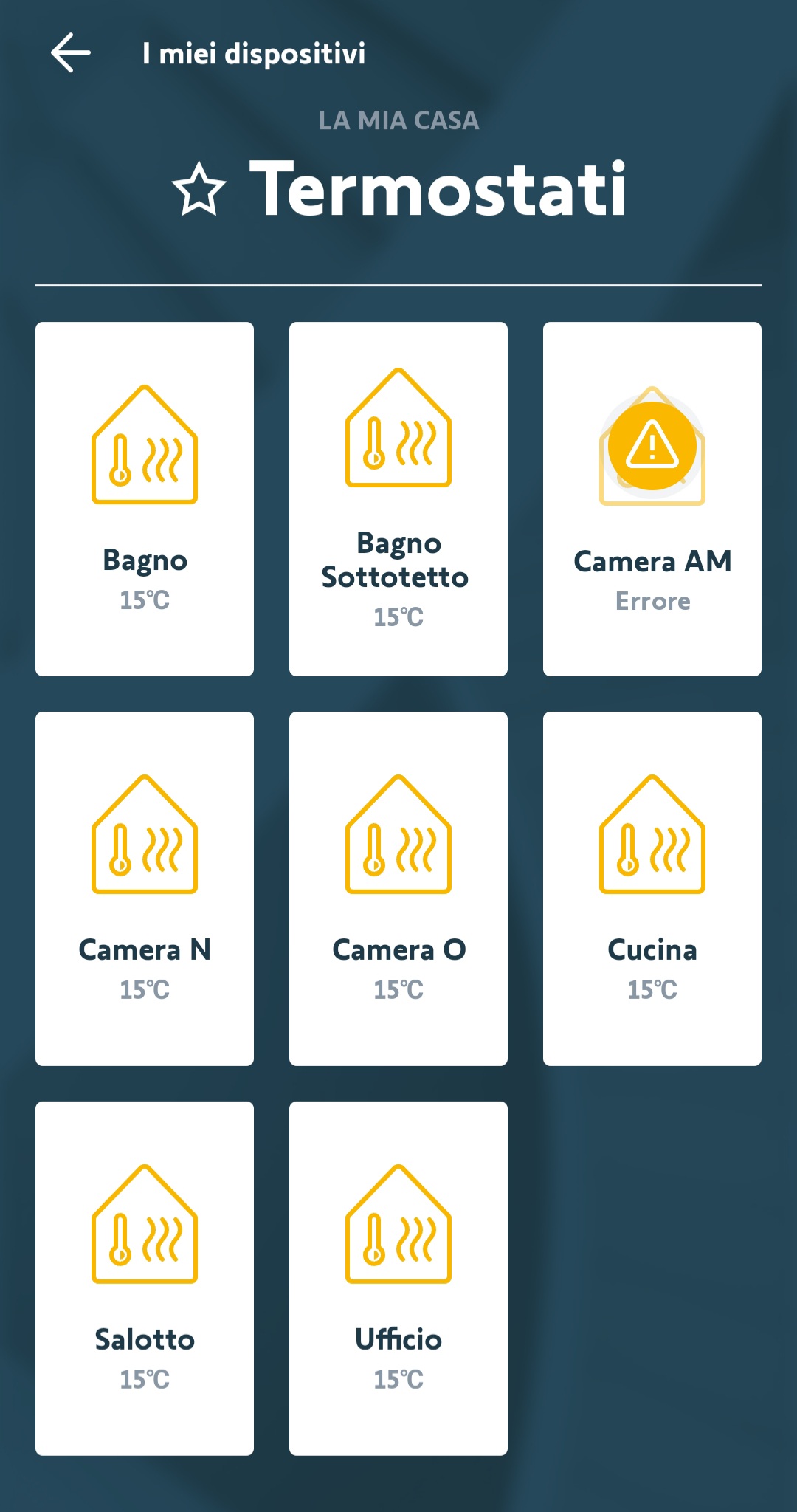The height and width of the screenshot is (1512, 797).
Task: Open the Bagno thermostat card
Action: 145,499
